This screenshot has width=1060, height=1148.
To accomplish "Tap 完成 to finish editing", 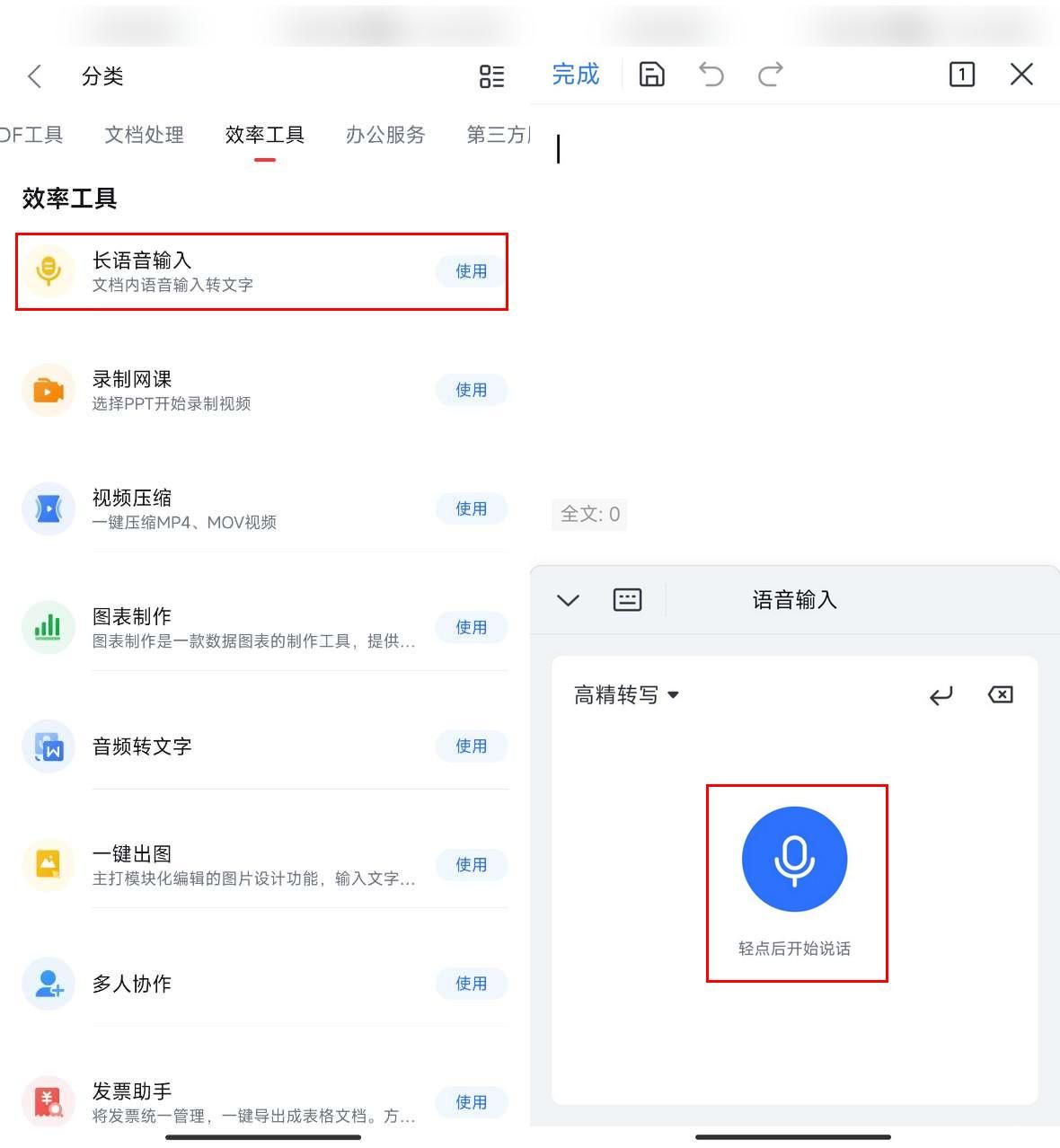I will [575, 75].
